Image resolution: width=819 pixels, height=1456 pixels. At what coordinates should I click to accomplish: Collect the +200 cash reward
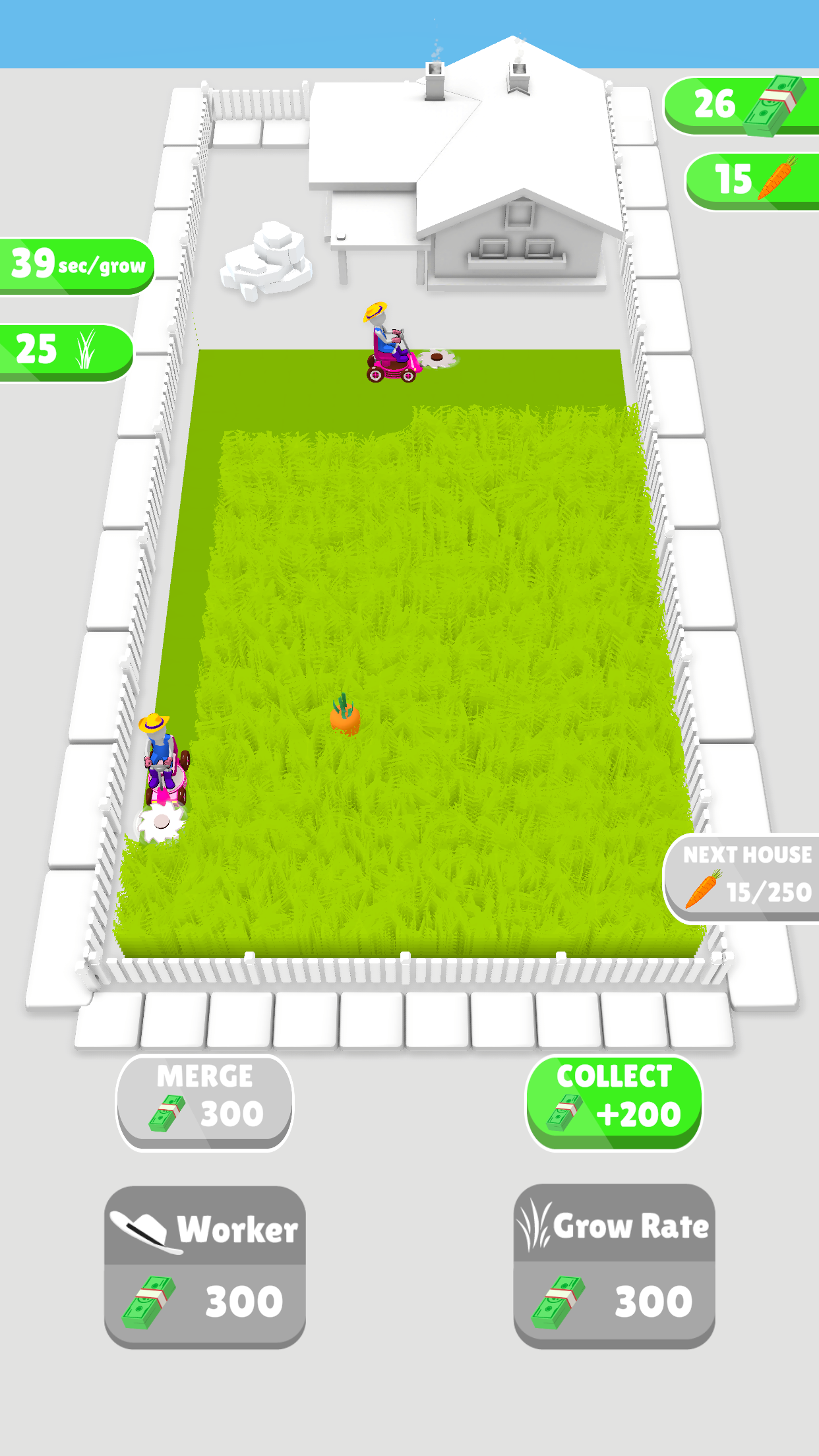coord(614,1102)
